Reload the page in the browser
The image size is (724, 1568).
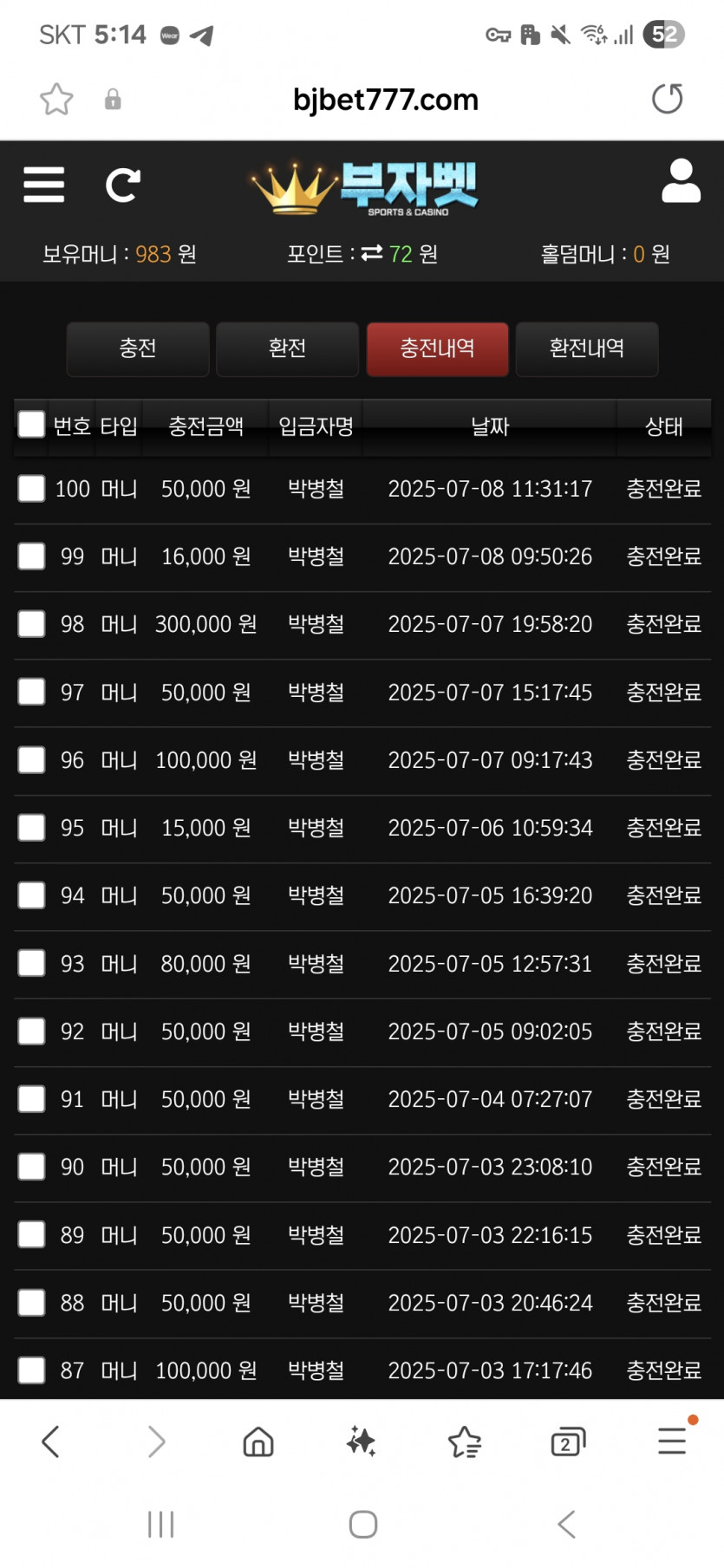(x=668, y=99)
